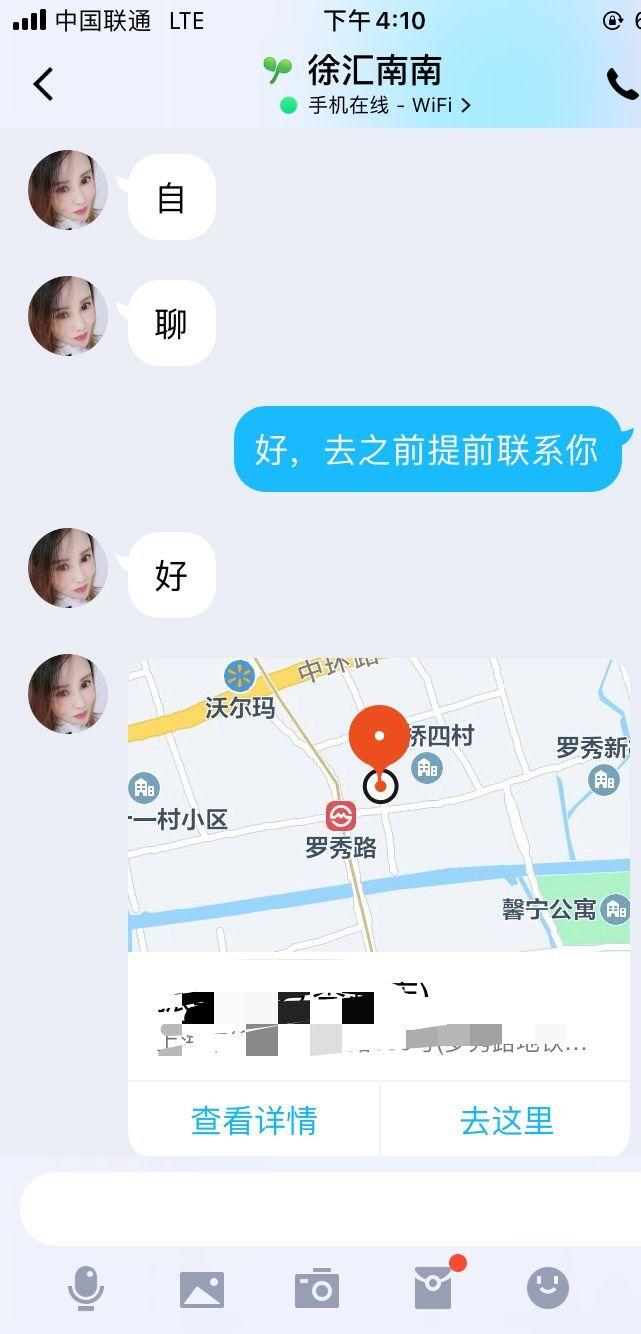Select 去这里 to navigate there

506,1120
